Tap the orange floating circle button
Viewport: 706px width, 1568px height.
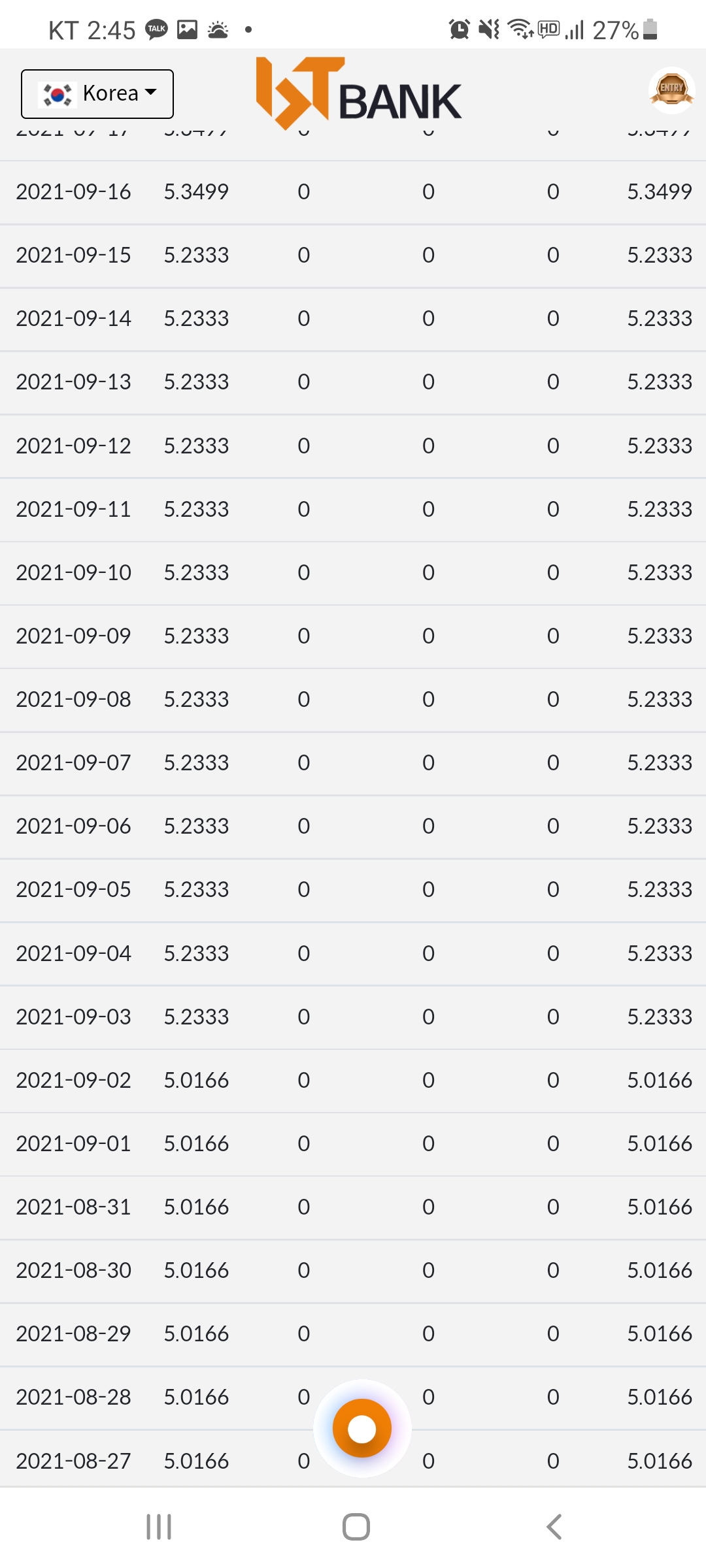tap(362, 1428)
